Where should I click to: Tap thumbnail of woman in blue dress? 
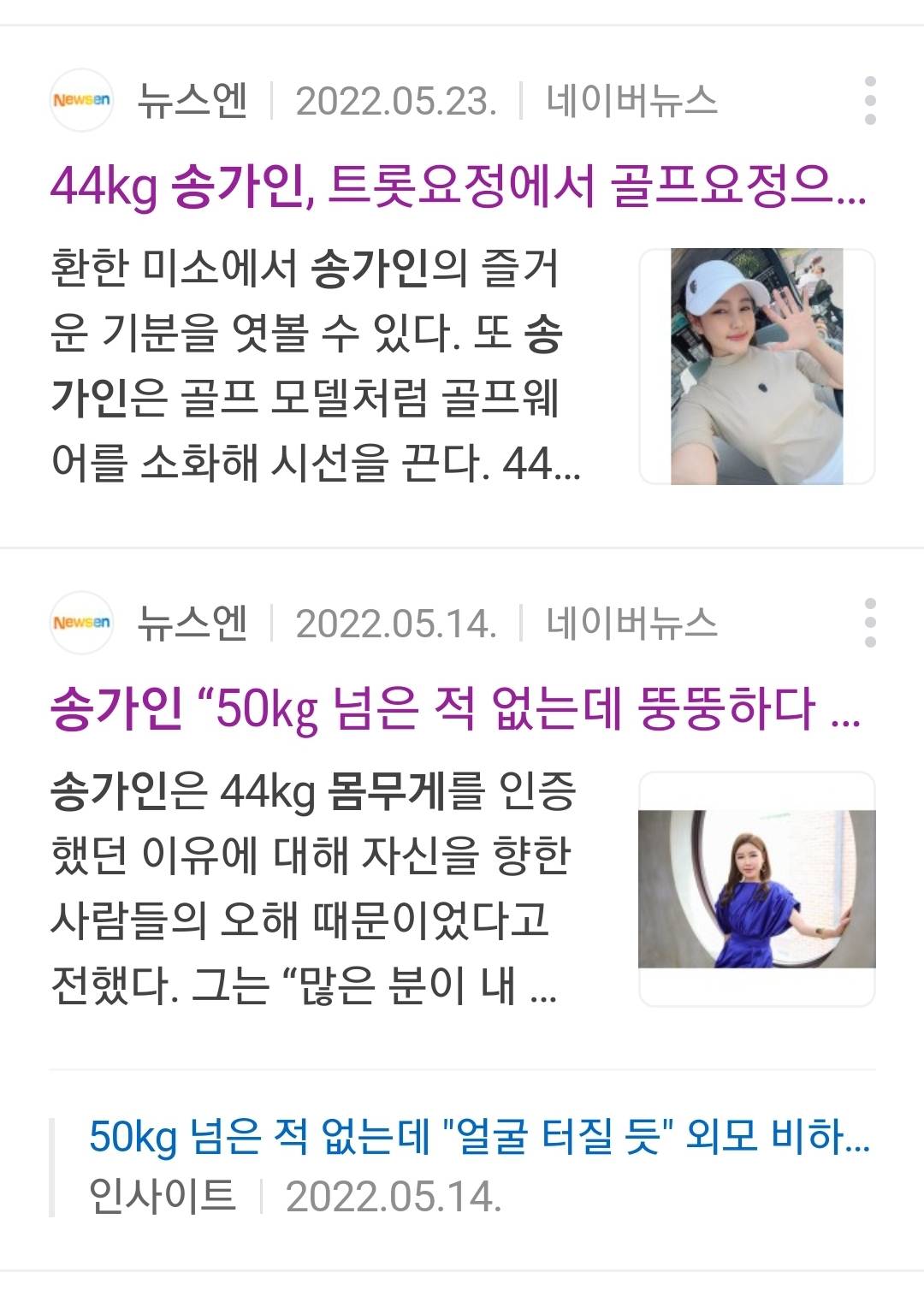pos(757,889)
